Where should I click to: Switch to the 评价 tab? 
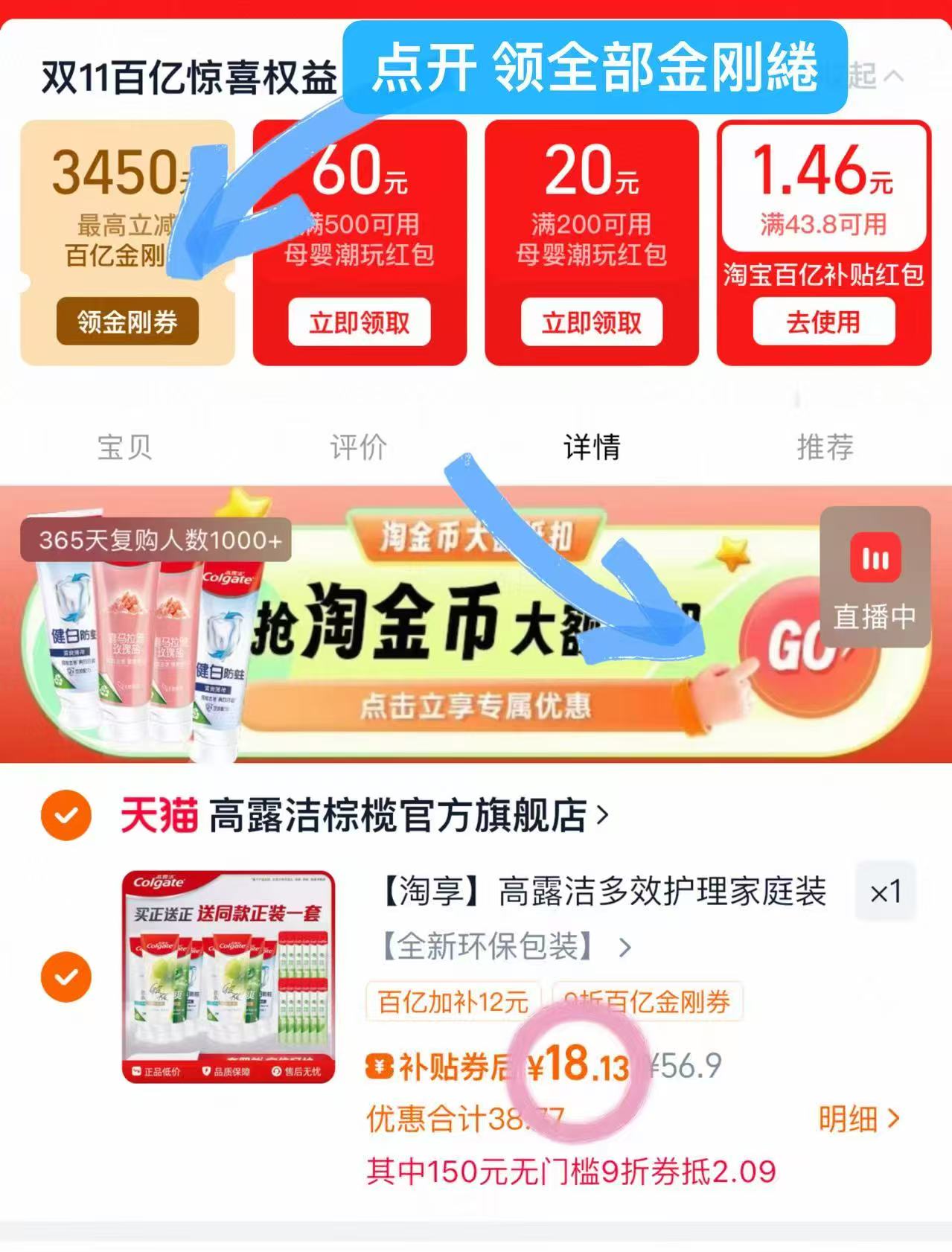point(356,447)
